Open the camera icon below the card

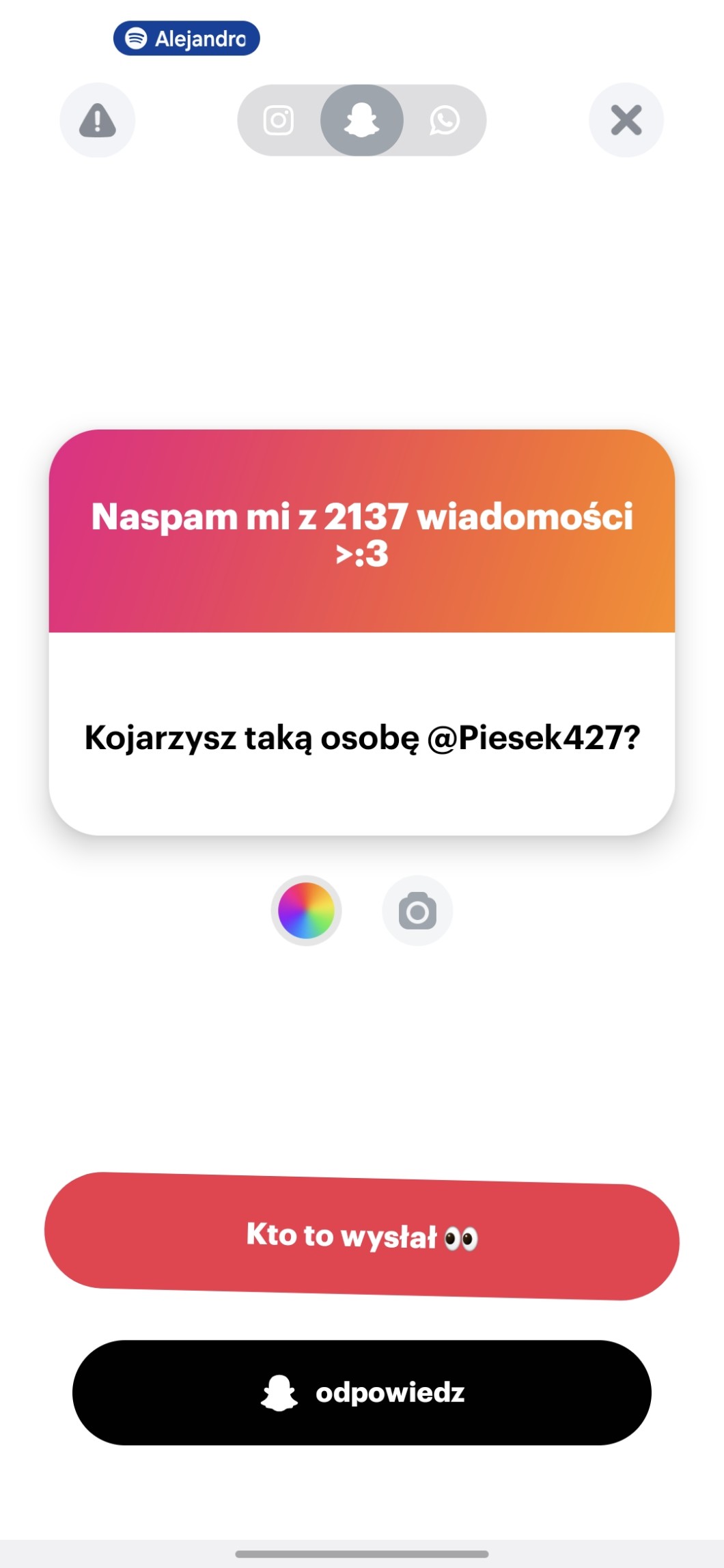point(417,911)
